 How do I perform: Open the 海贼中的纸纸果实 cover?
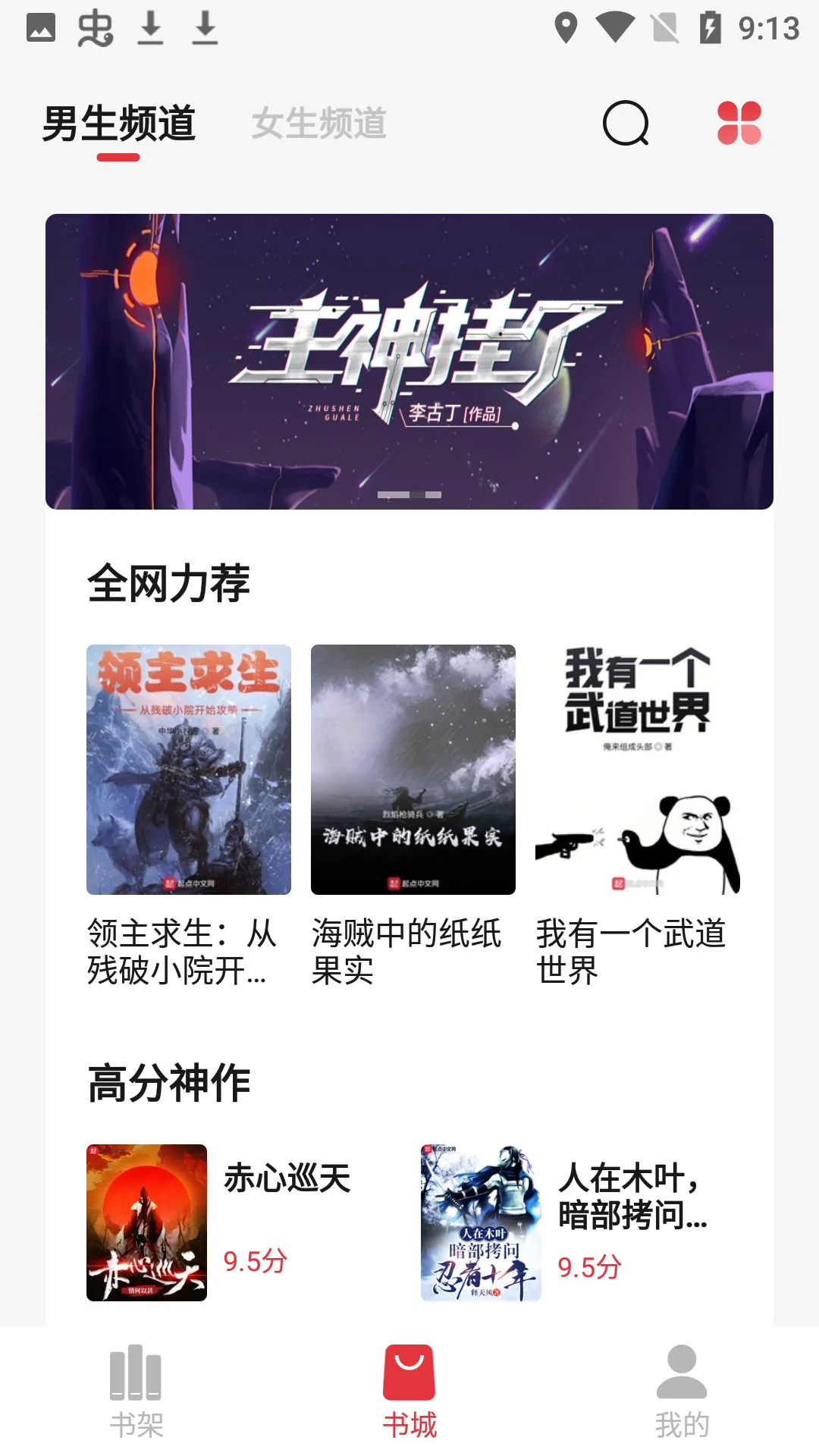413,768
